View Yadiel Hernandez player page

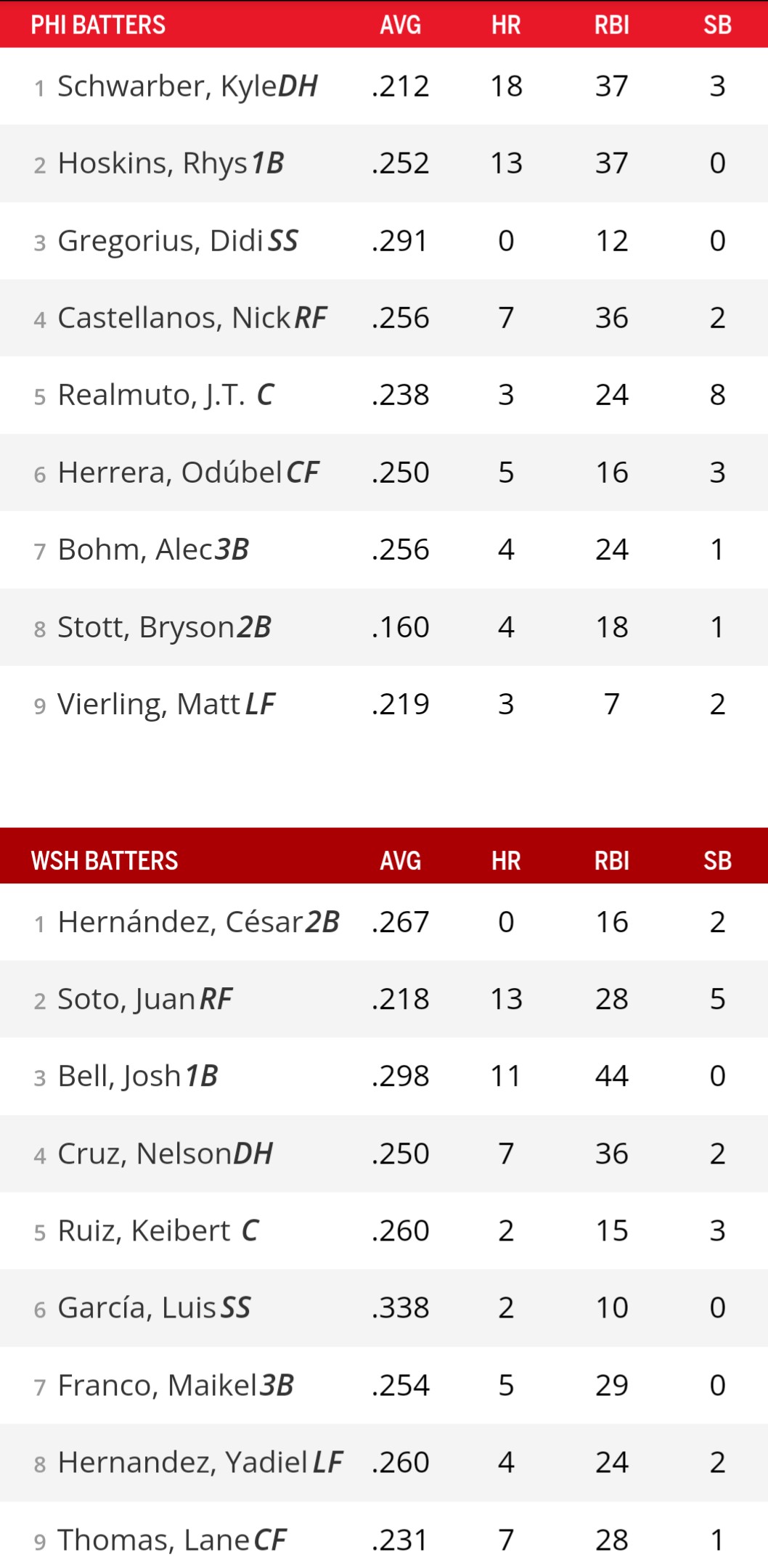tap(200, 1462)
